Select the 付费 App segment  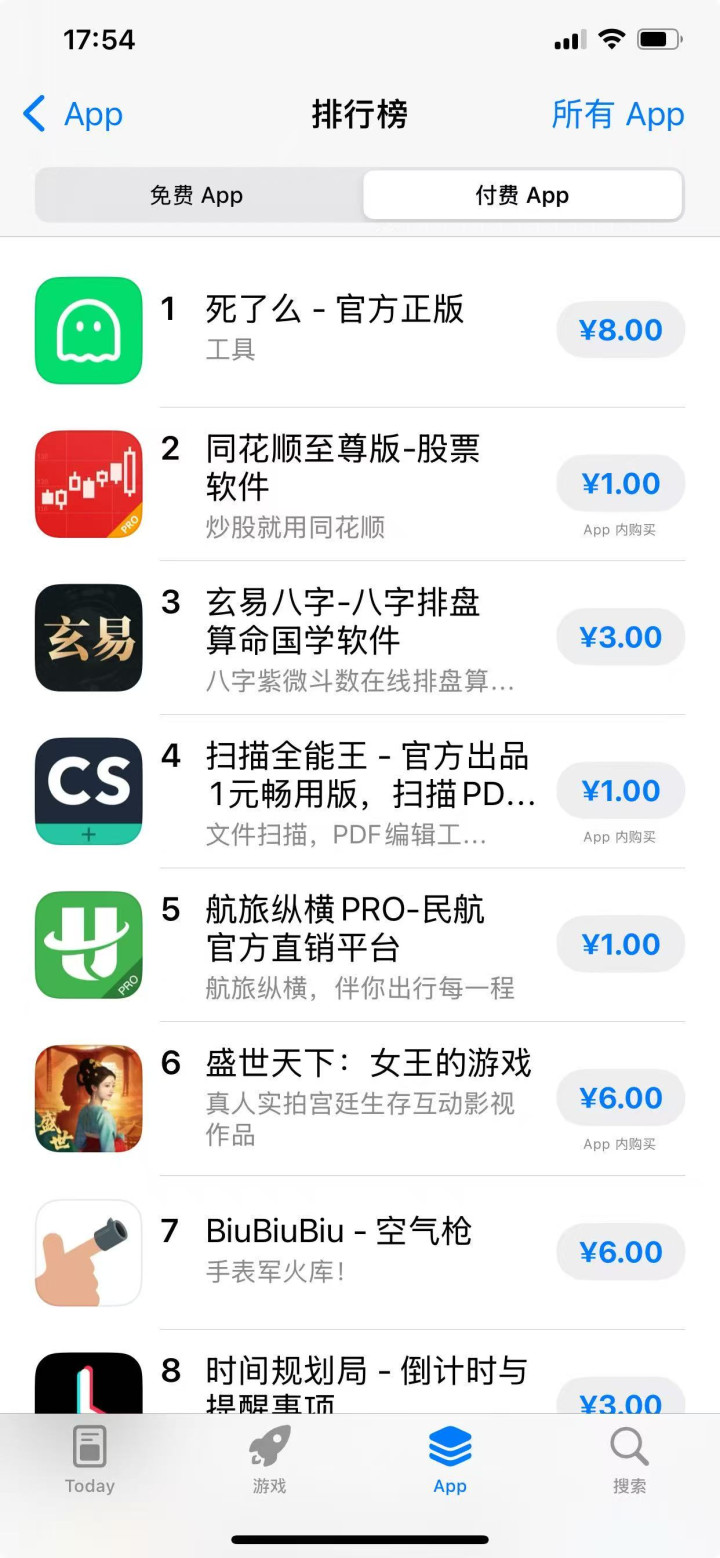click(x=522, y=195)
